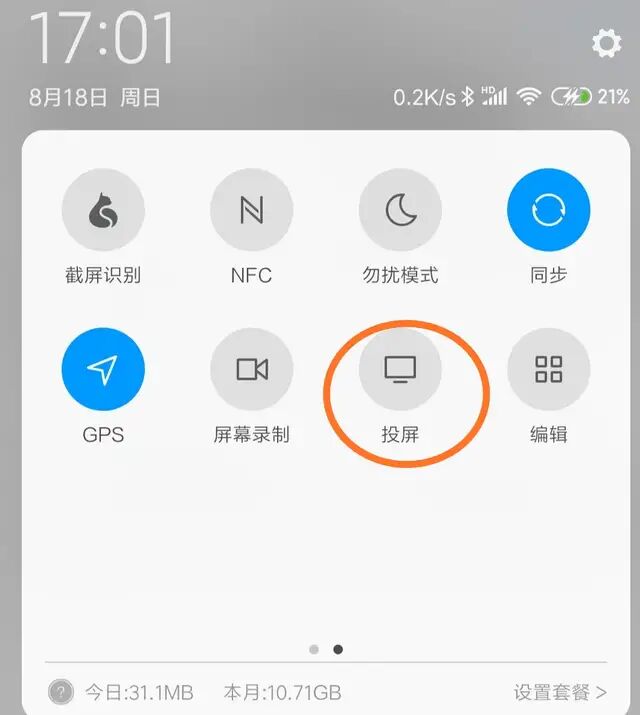This screenshot has width=640, height=715.
Task: Open system settings via gear icon
Action: (x=606, y=43)
